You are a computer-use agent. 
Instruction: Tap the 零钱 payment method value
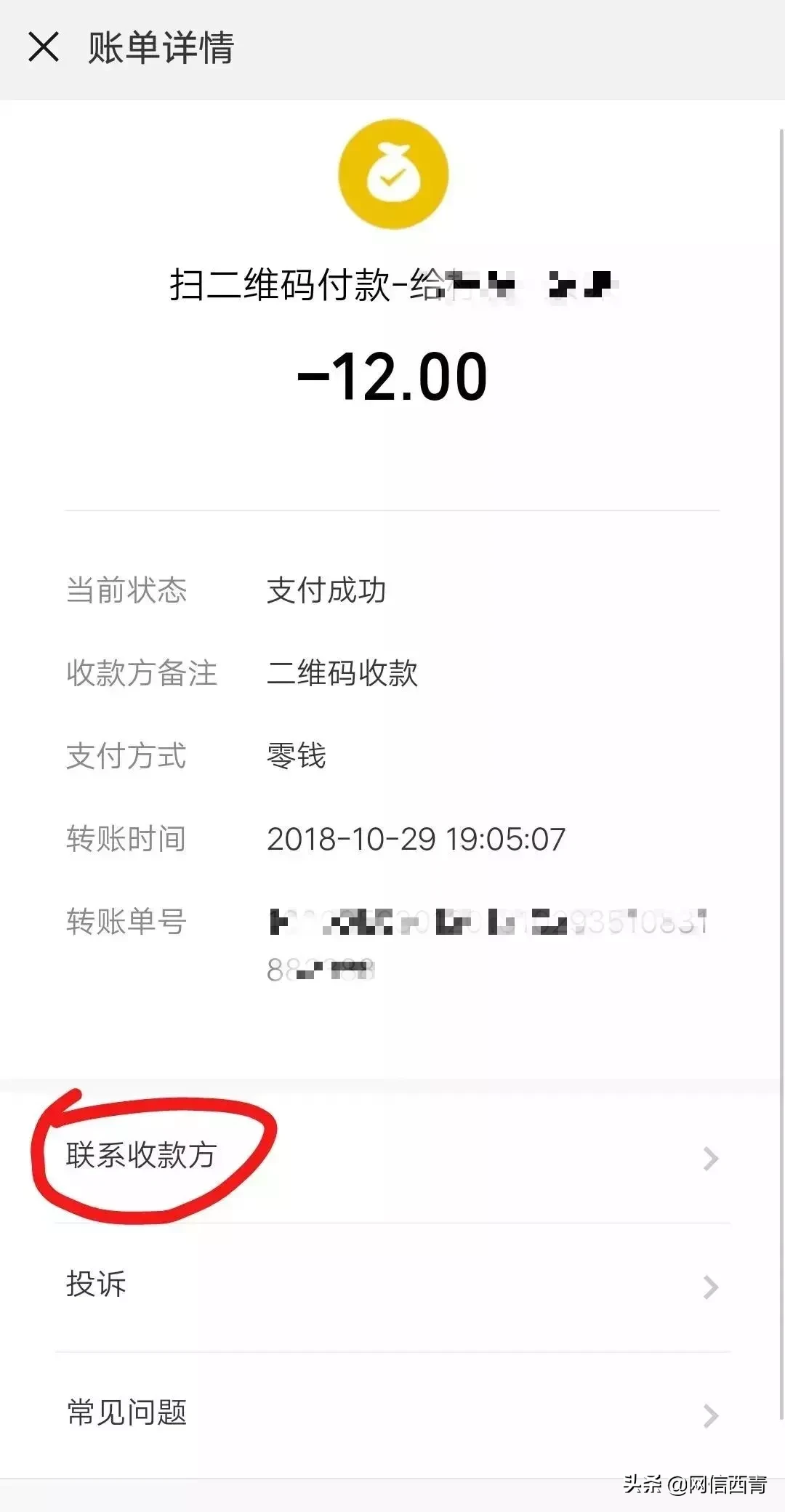pyautogui.click(x=296, y=756)
